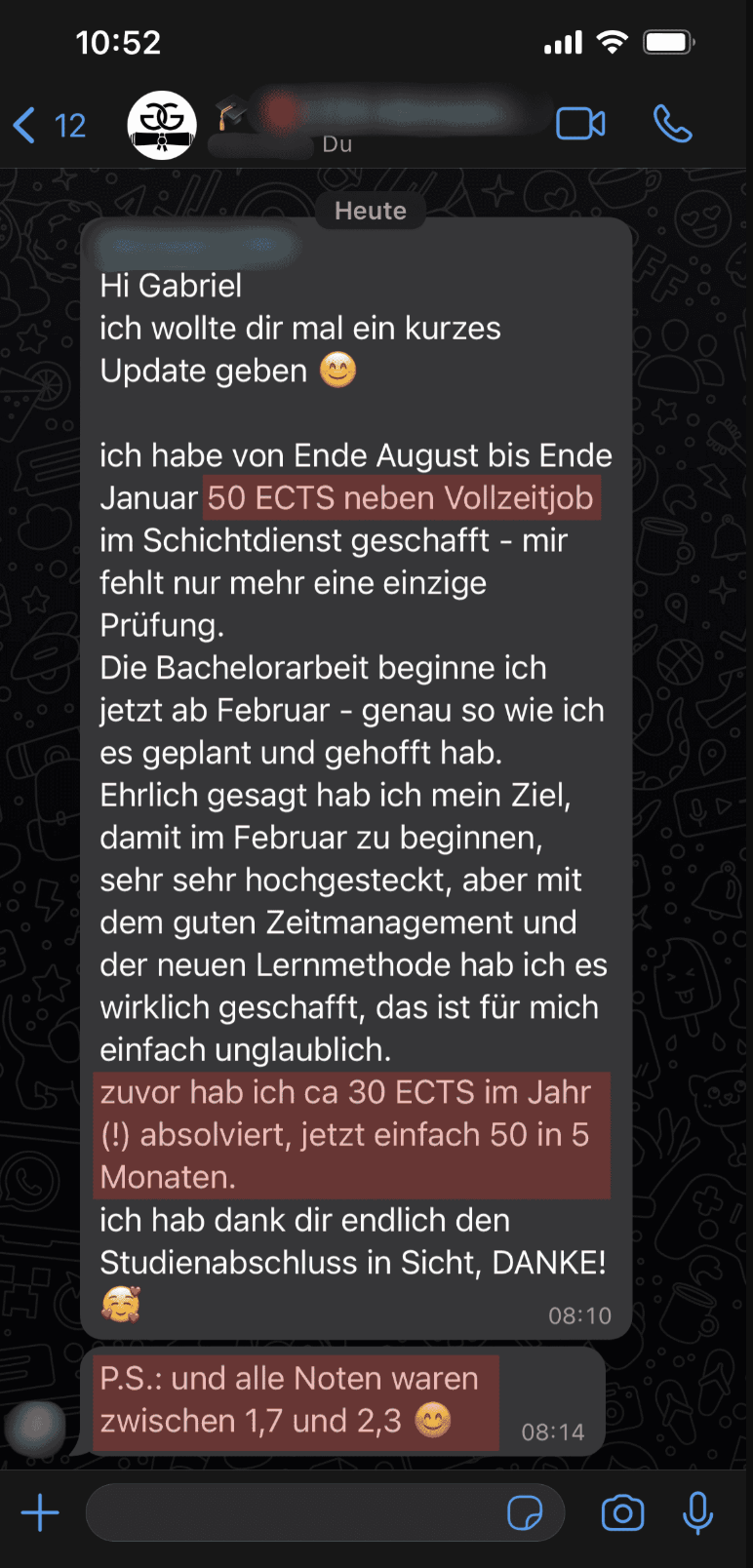The height and width of the screenshot is (1568, 753).
Task: Start a voice call
Action: point(672,124)
